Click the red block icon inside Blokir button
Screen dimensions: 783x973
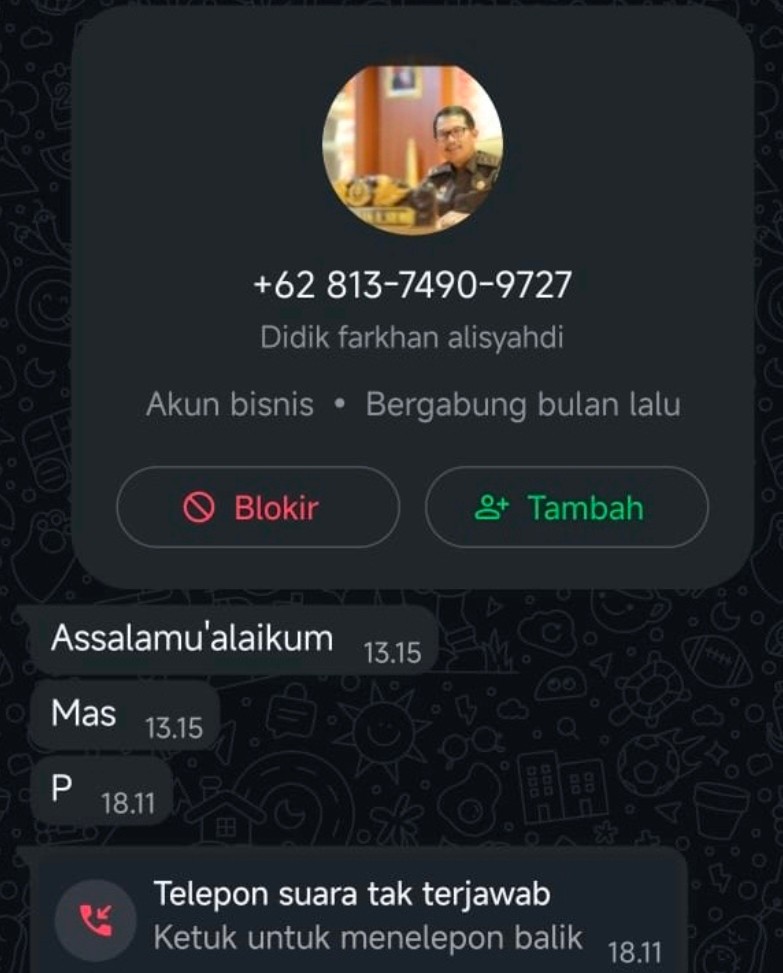(201, 508)
